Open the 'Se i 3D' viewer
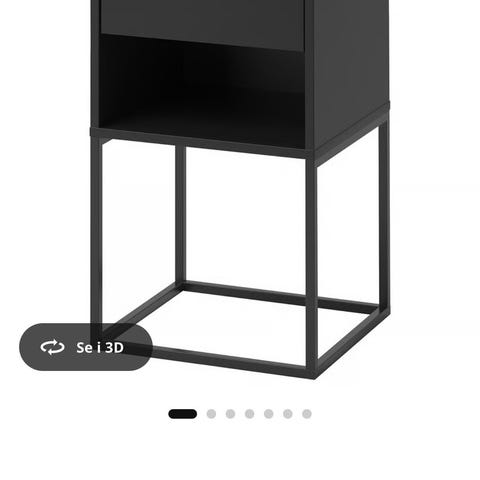 pyautogui.click(x=86, y=347)
